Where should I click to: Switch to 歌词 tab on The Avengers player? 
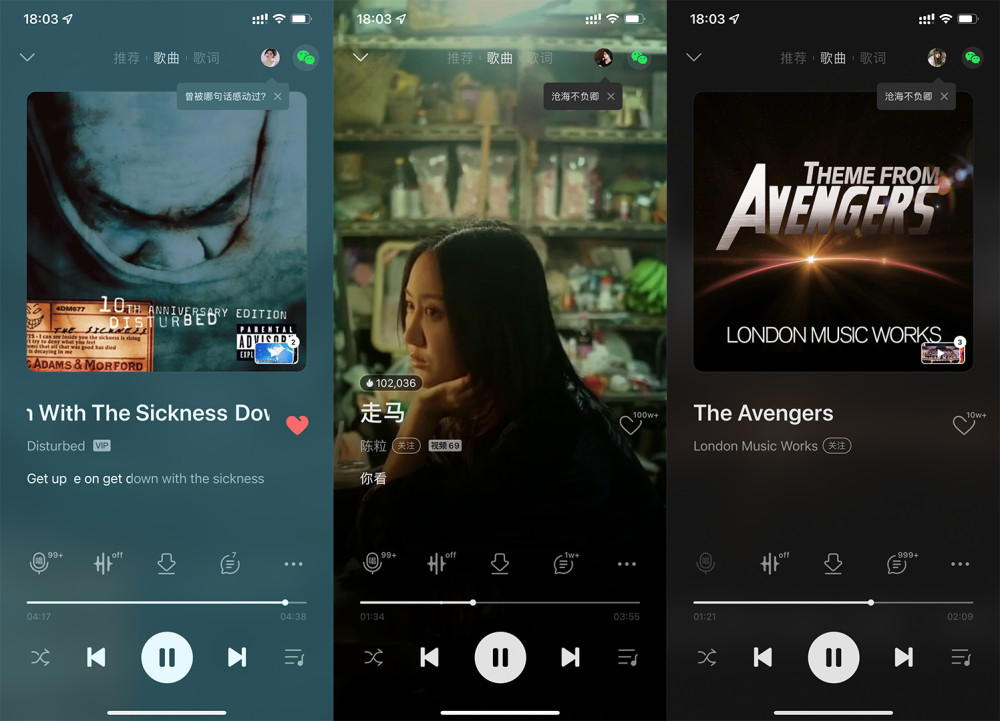(872, 58)
